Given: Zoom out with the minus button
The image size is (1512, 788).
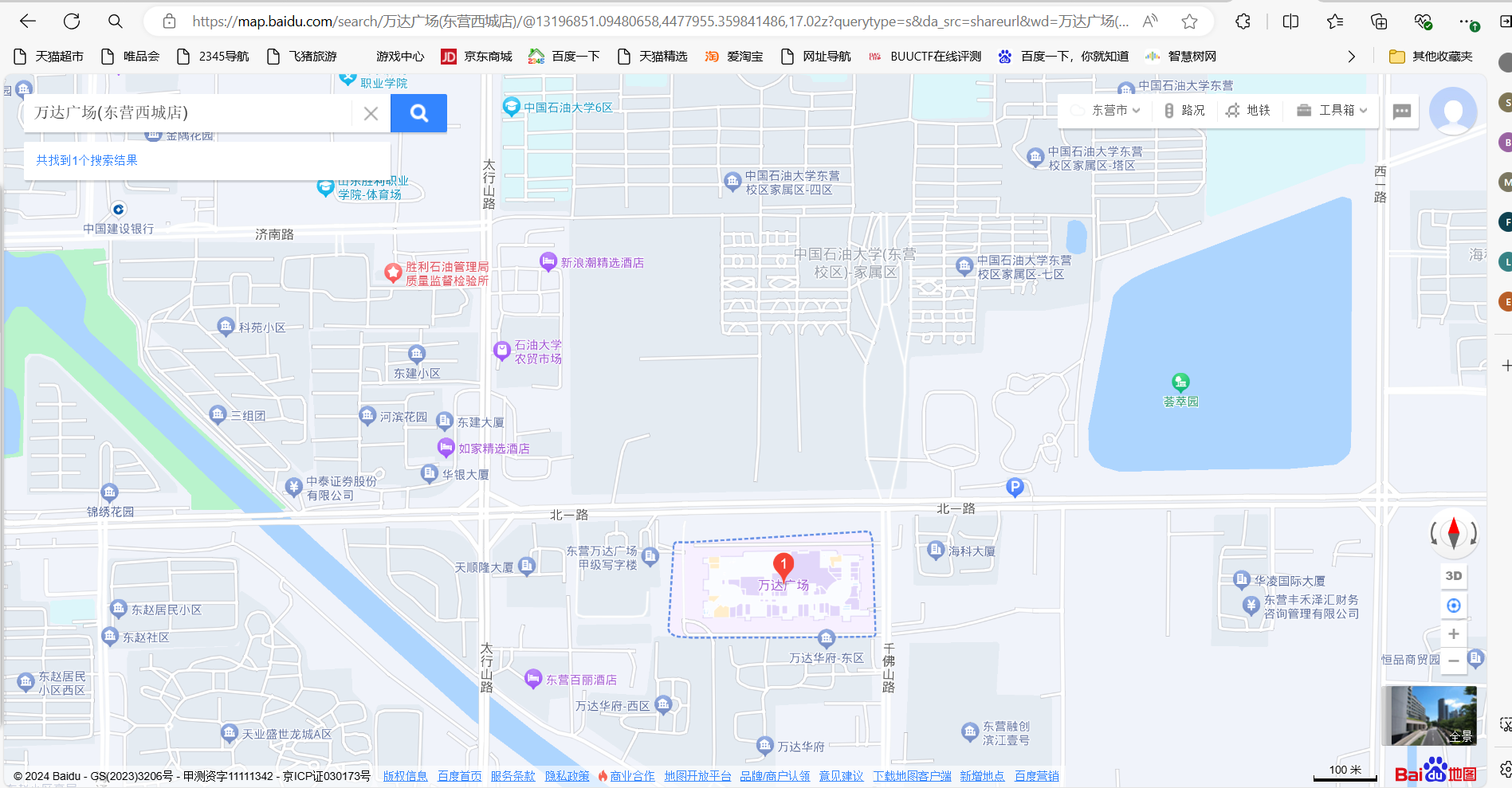Looking at the screenshot, I should pyautogui.click(x=1453, y=661).
